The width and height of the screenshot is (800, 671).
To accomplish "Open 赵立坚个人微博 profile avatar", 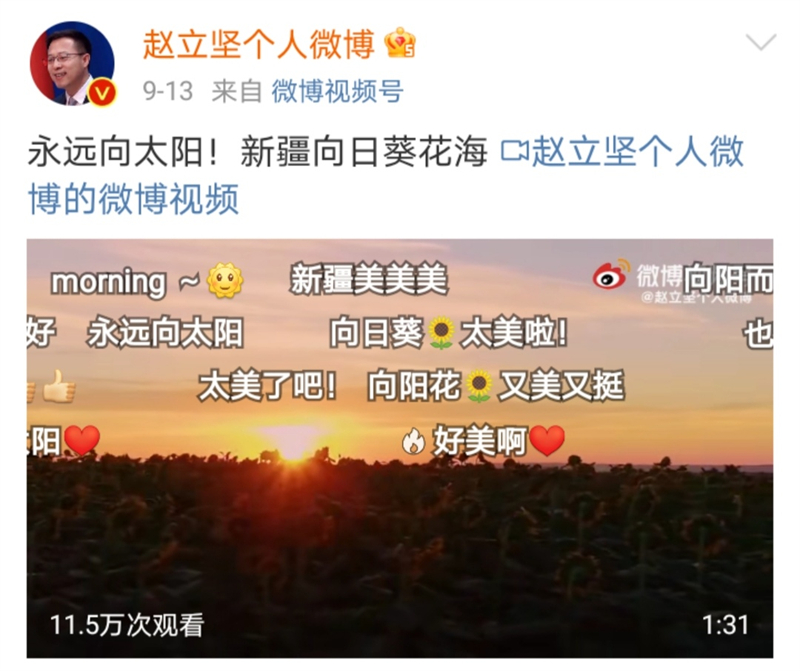I will point(73,63).
